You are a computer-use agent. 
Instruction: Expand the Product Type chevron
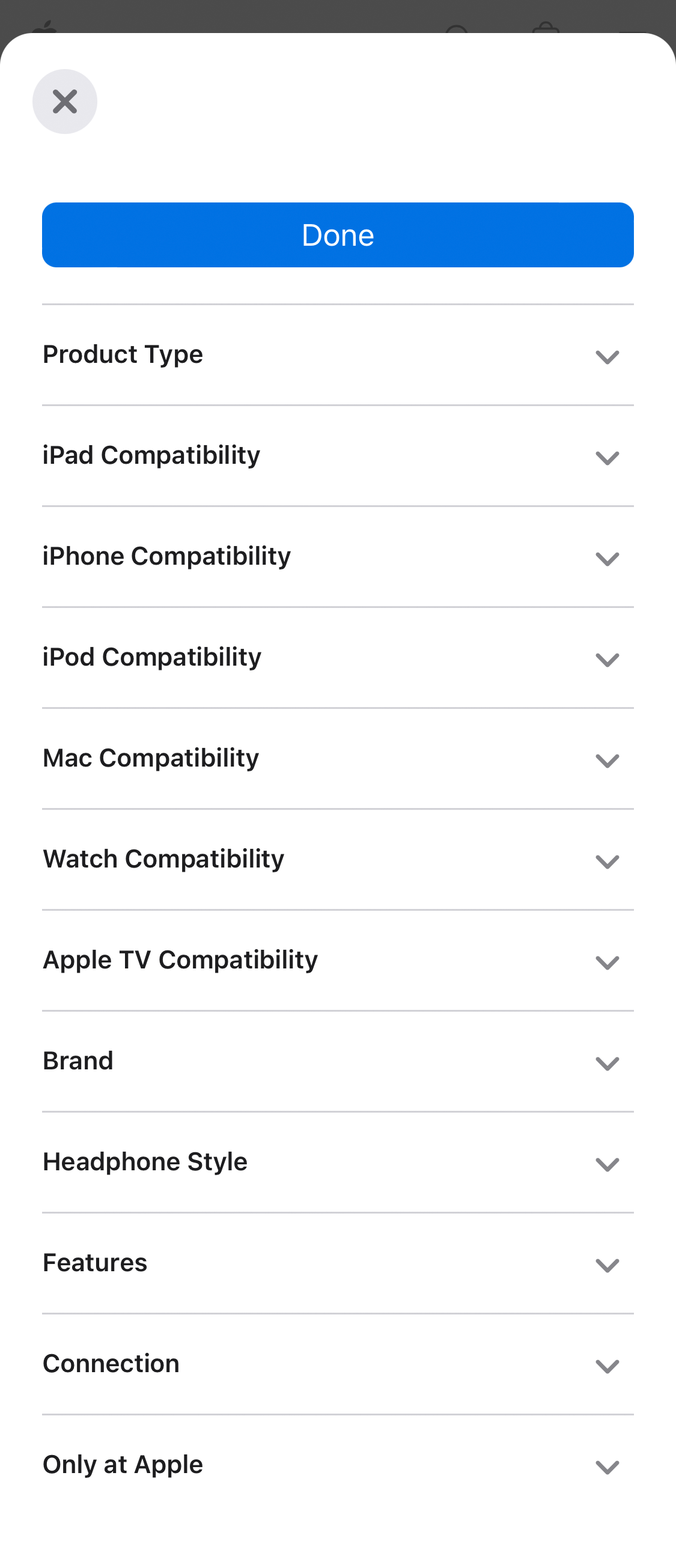point(607,357)
